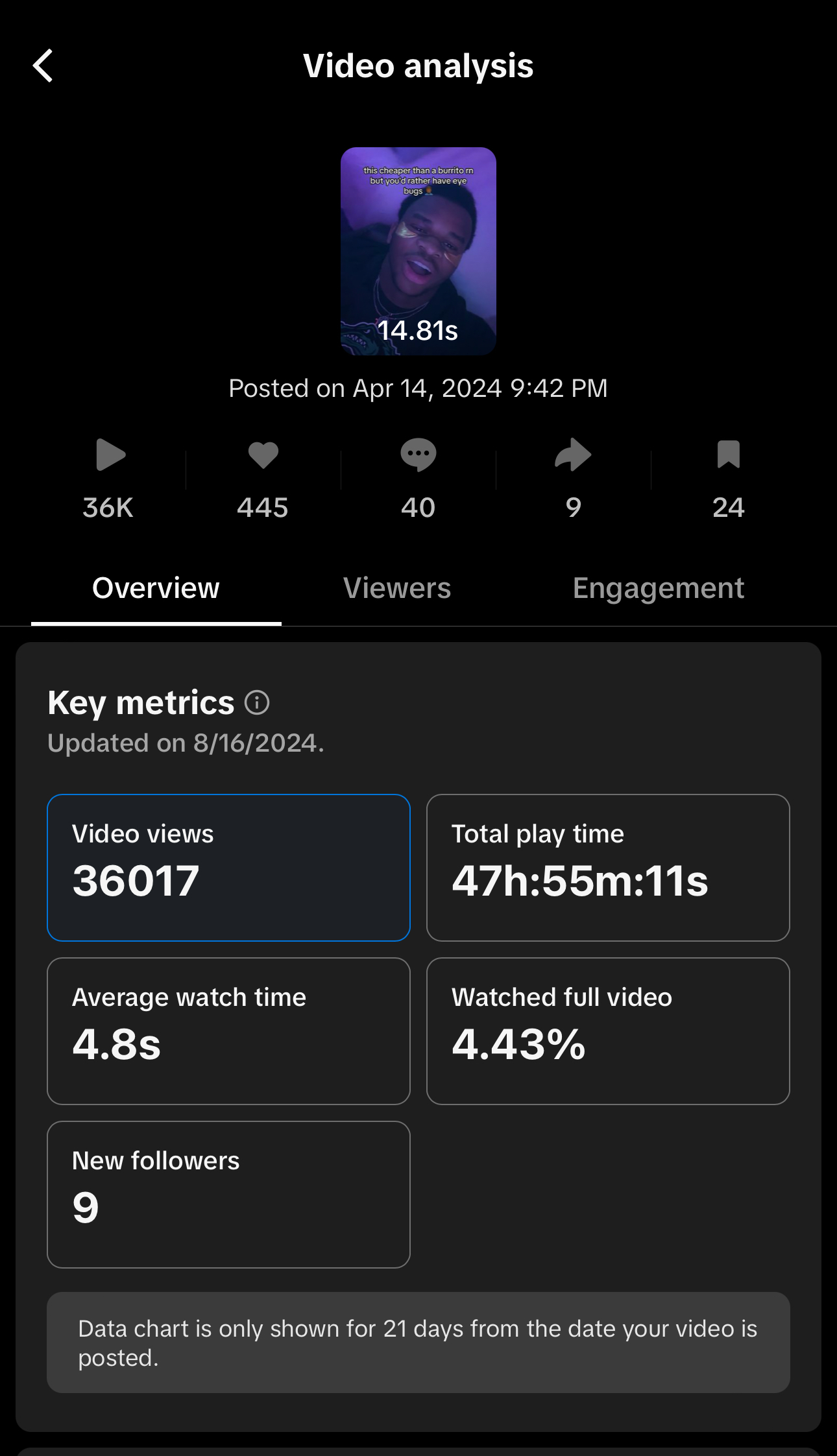
Task: Switch to the Engagement tab
Action: (658, 588)
